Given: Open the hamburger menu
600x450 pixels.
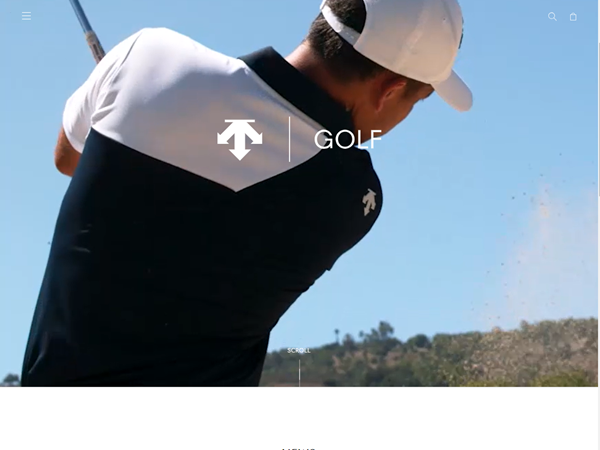Looking at the screenshot, I should (26, 16).
